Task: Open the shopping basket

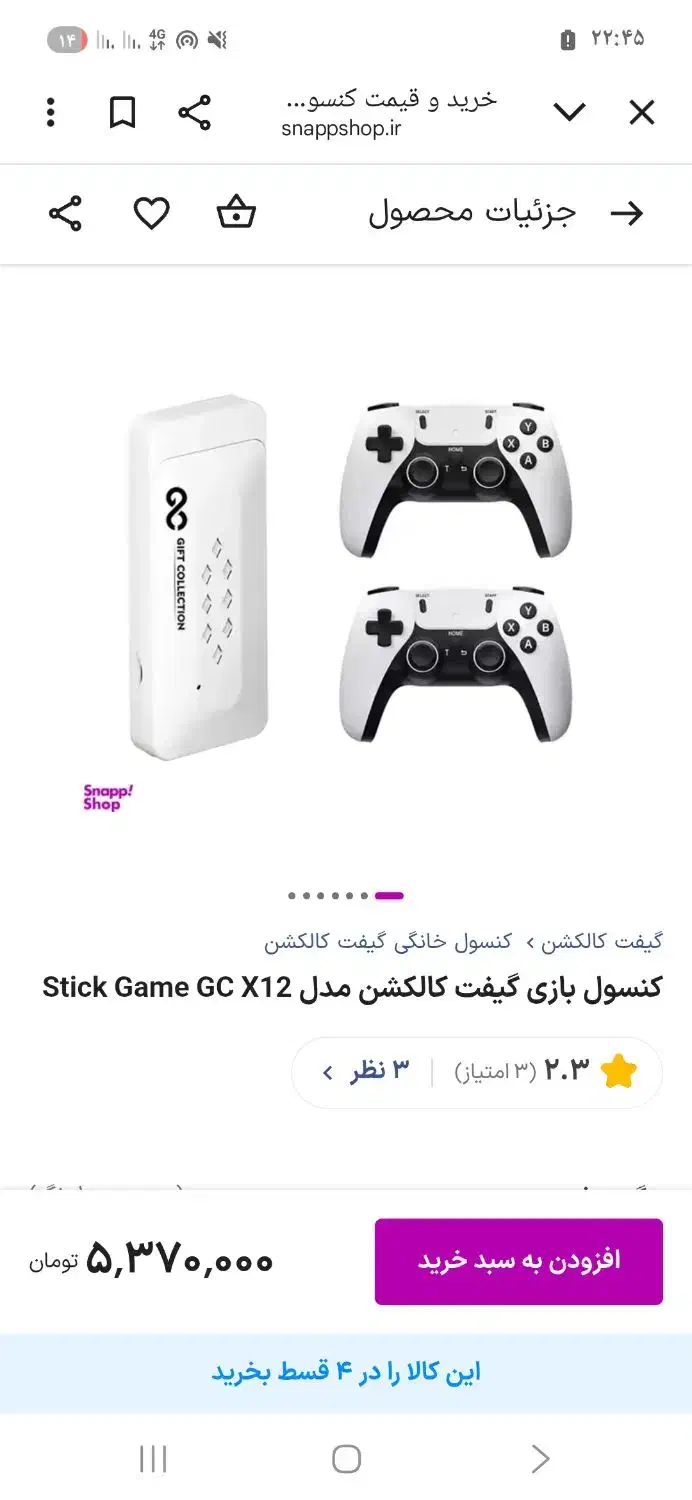Action: [x=237, y=213]
